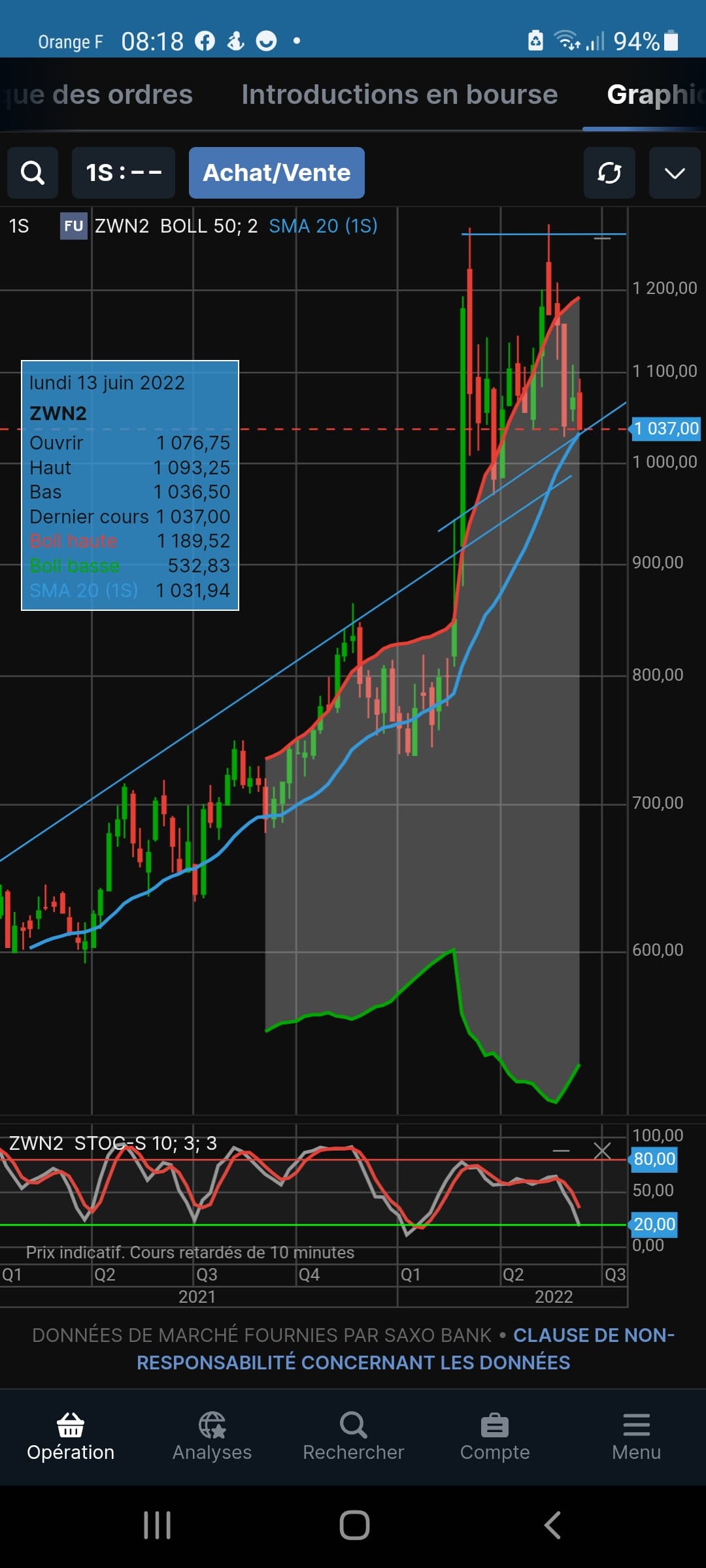Open the data disclaimer link
The image size is (706, 1568).
[x=405, y=1349]
